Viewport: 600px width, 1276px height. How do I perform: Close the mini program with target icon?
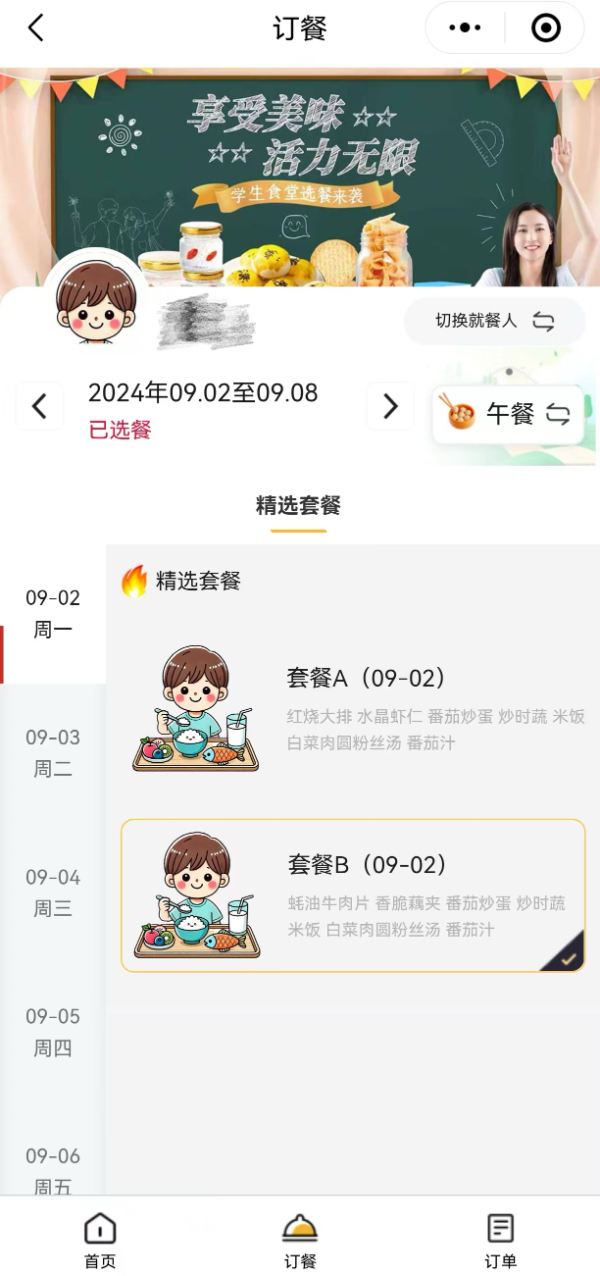546,28
